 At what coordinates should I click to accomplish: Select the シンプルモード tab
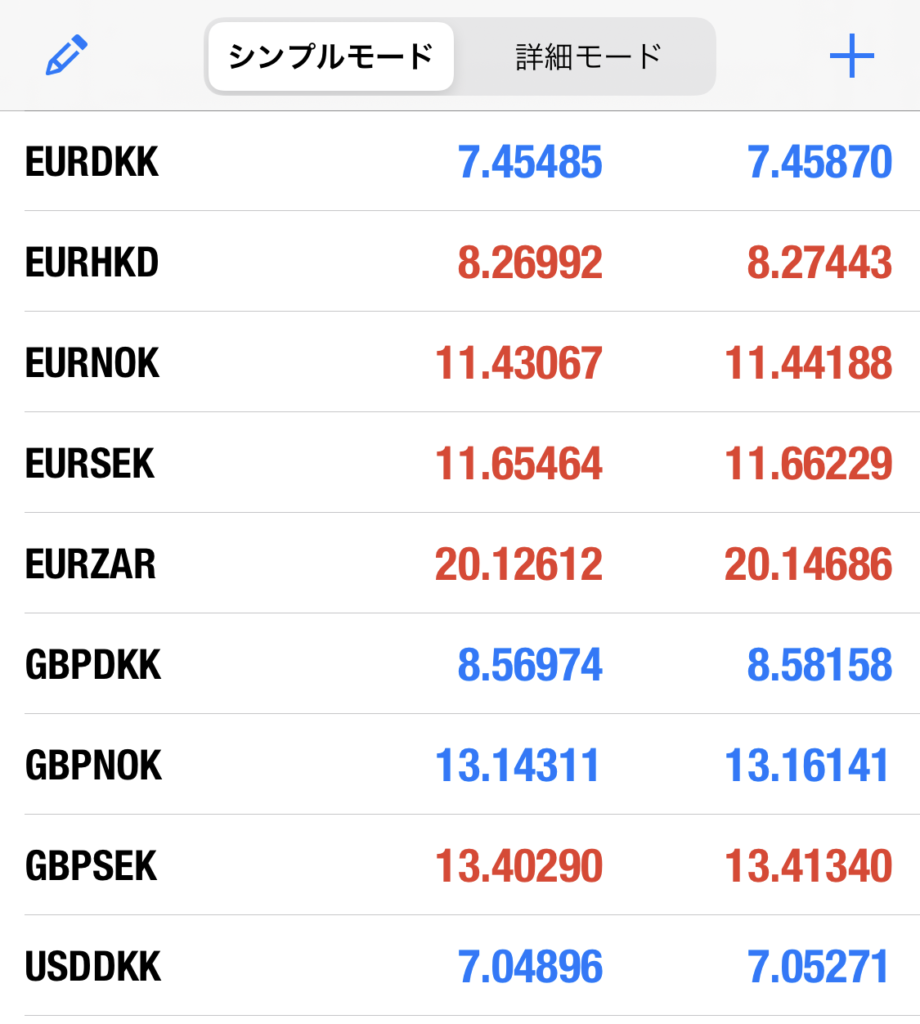click(x=330, y=56)
